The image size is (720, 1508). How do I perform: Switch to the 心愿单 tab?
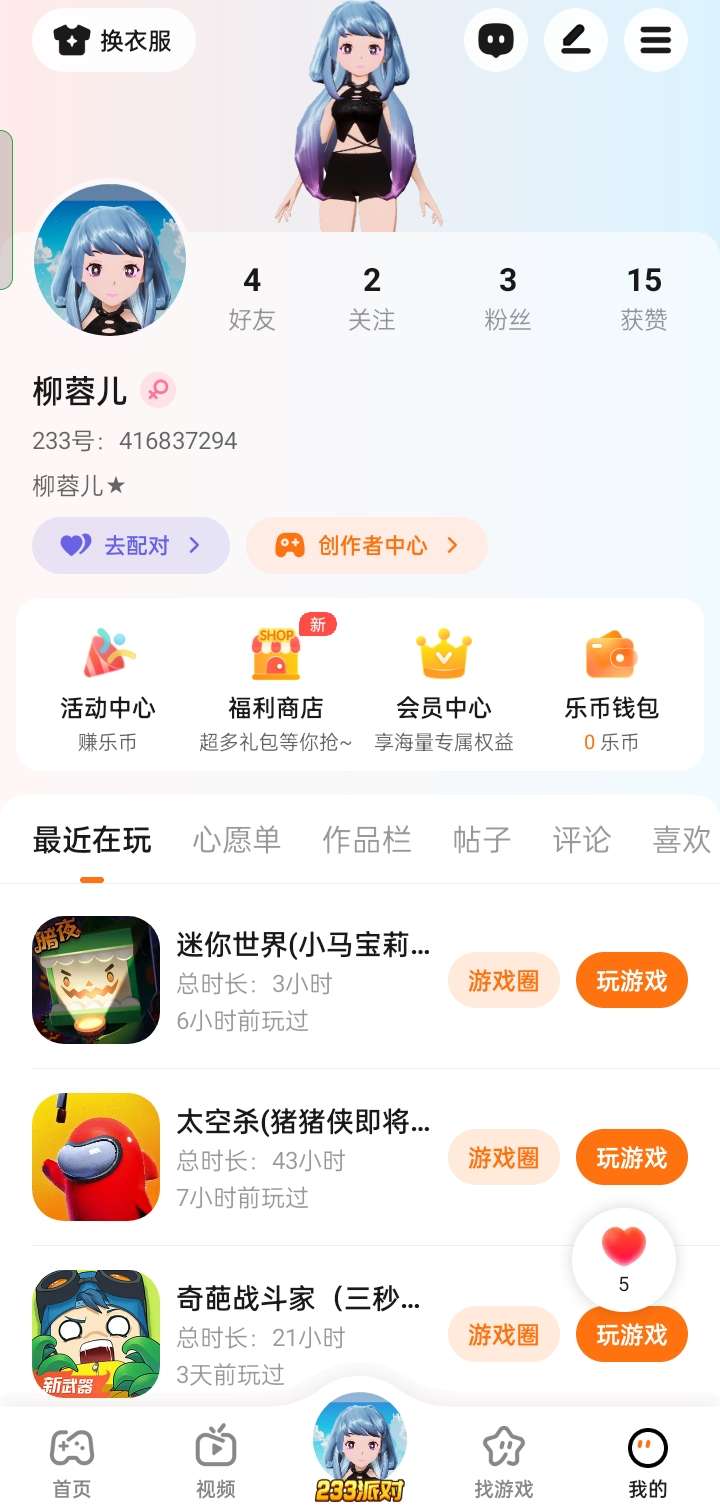[x=237, y=840]
